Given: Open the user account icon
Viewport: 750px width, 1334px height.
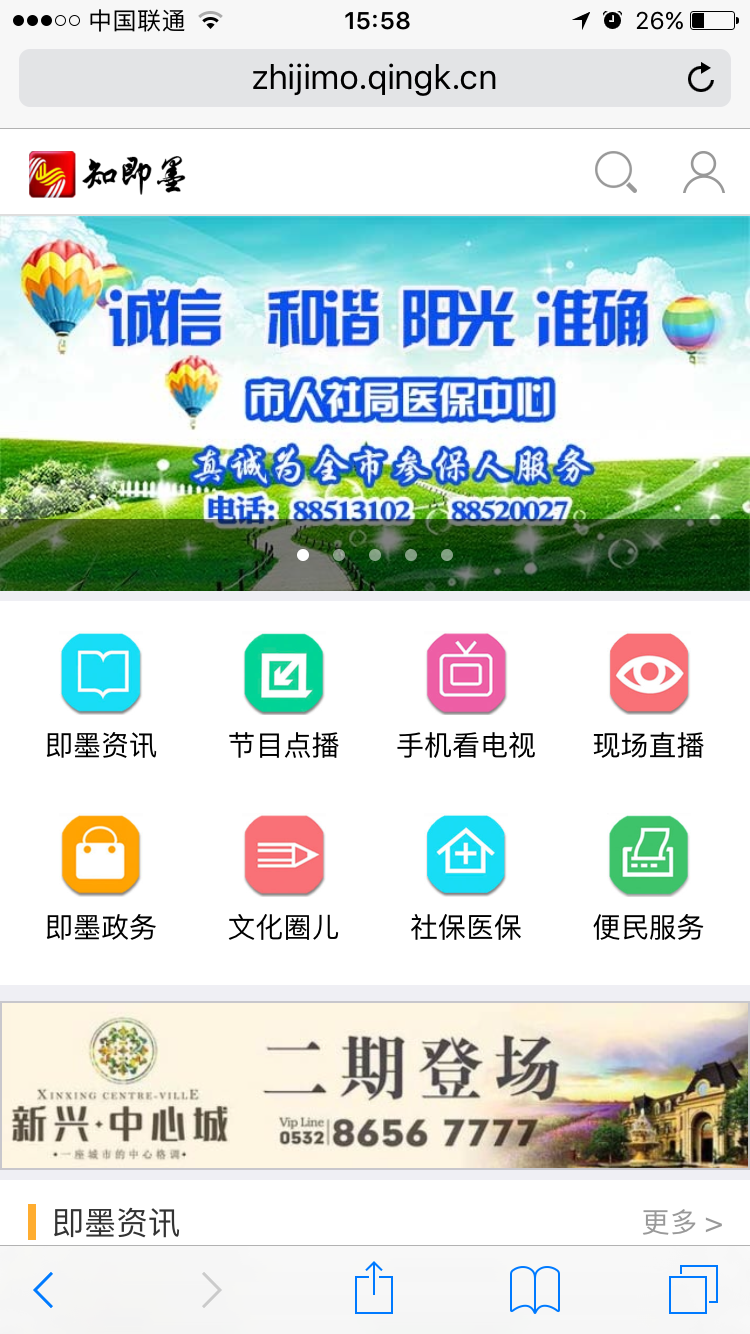Looking at the screenshot, I should tap(703, 172).
